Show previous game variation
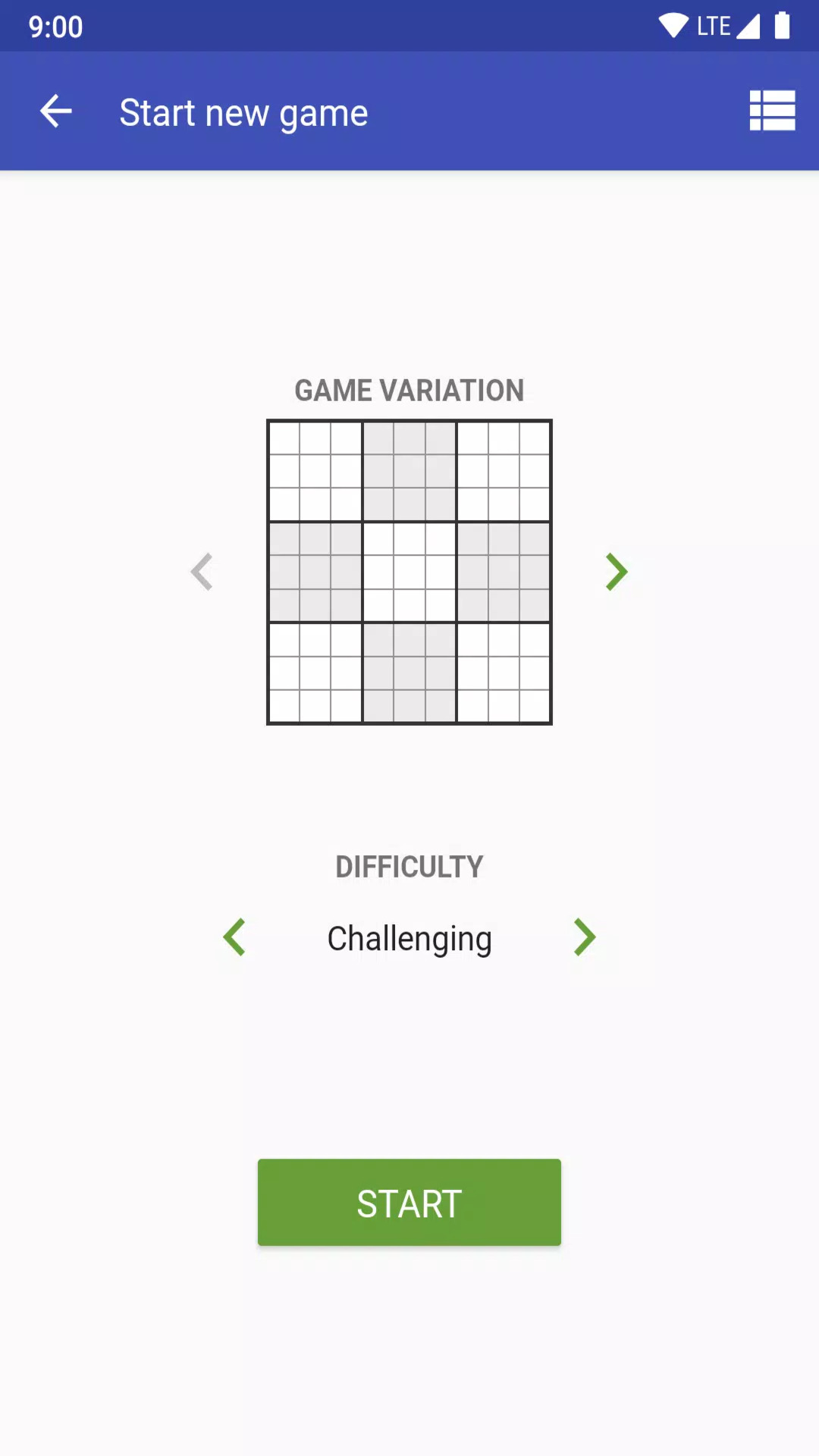819x1456 pixels. pos(202,572)
